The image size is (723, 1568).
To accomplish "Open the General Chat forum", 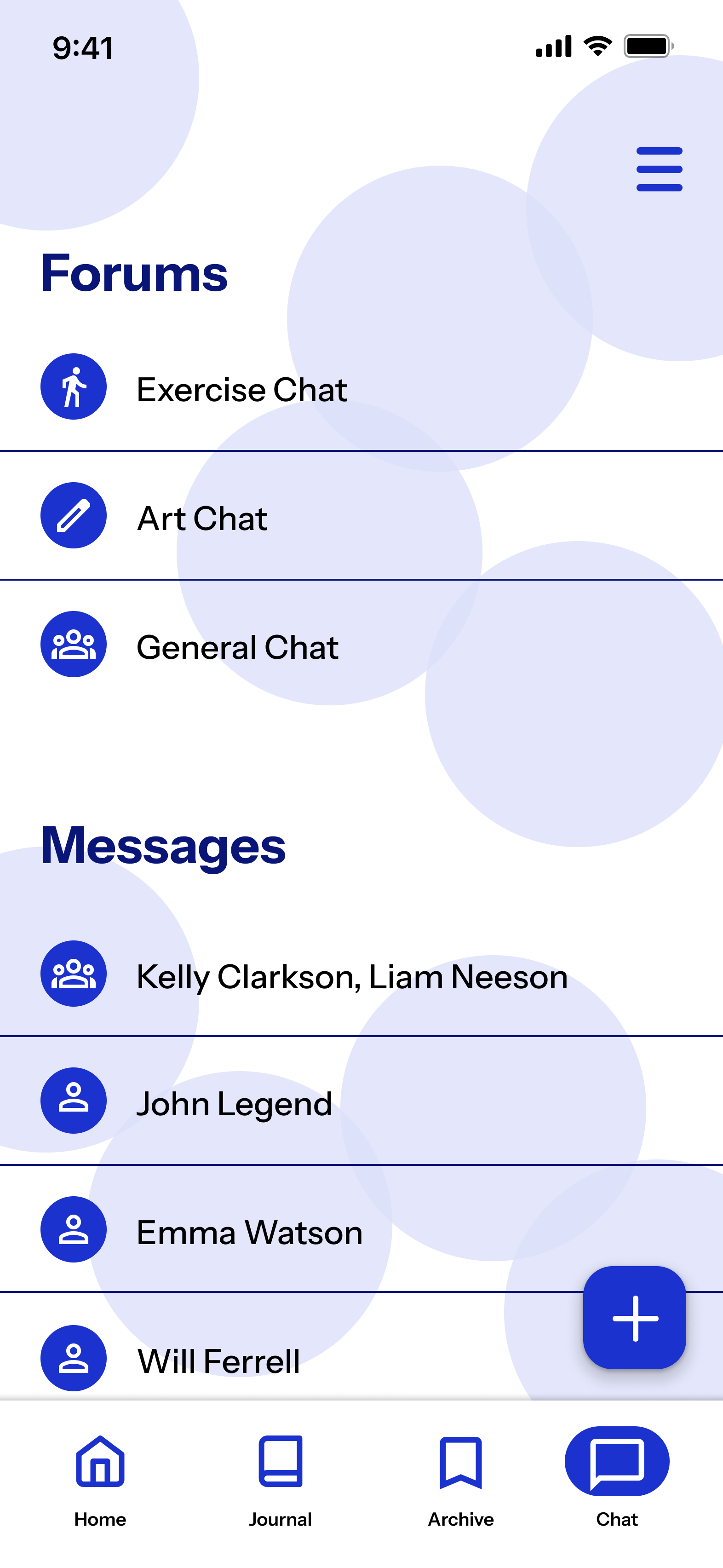I will point(237,646).
